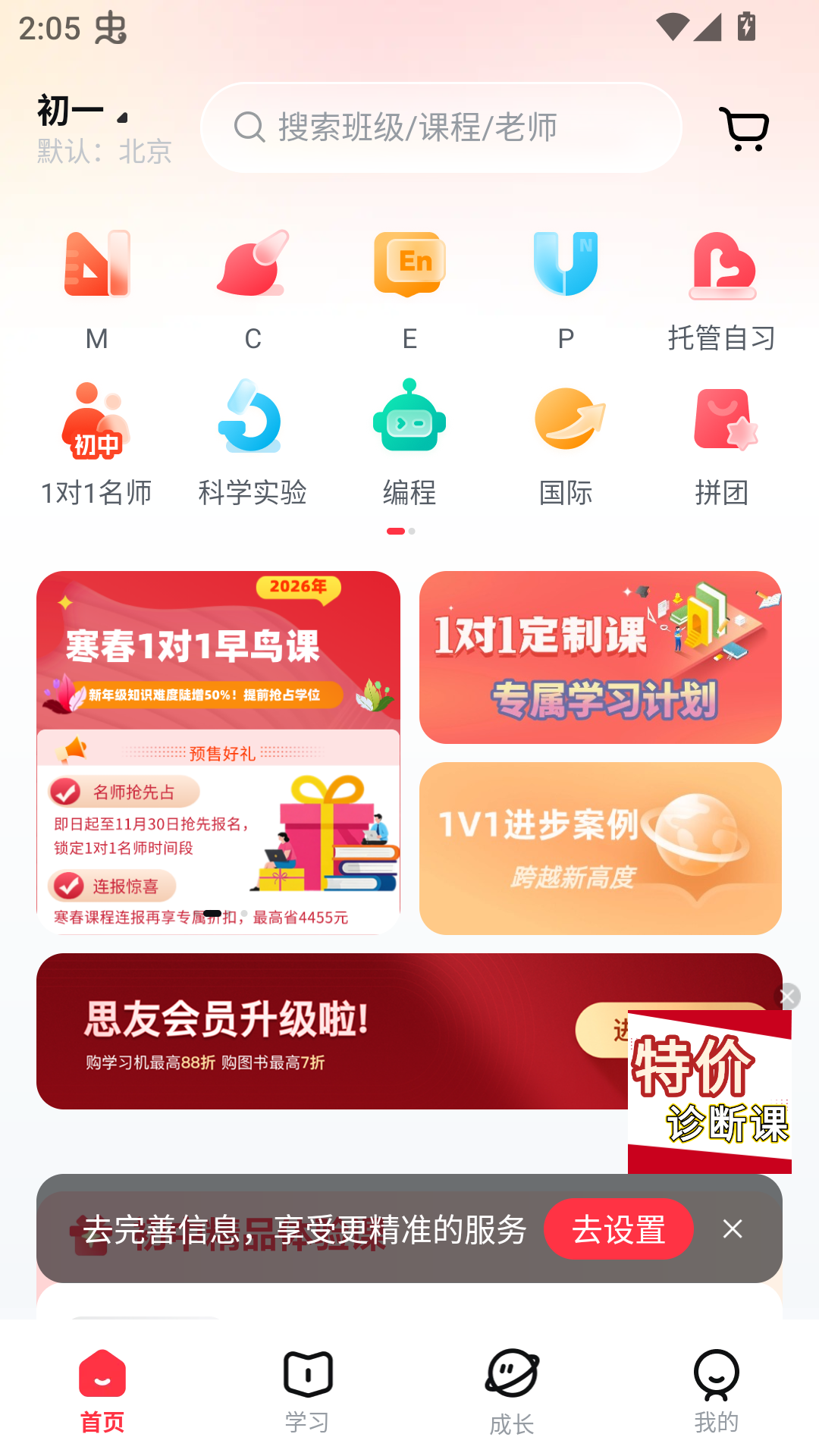Tap the 去设置 button
Image resolution: width=819 pixels, height=1456 pixels.
tap(619, 1230)
